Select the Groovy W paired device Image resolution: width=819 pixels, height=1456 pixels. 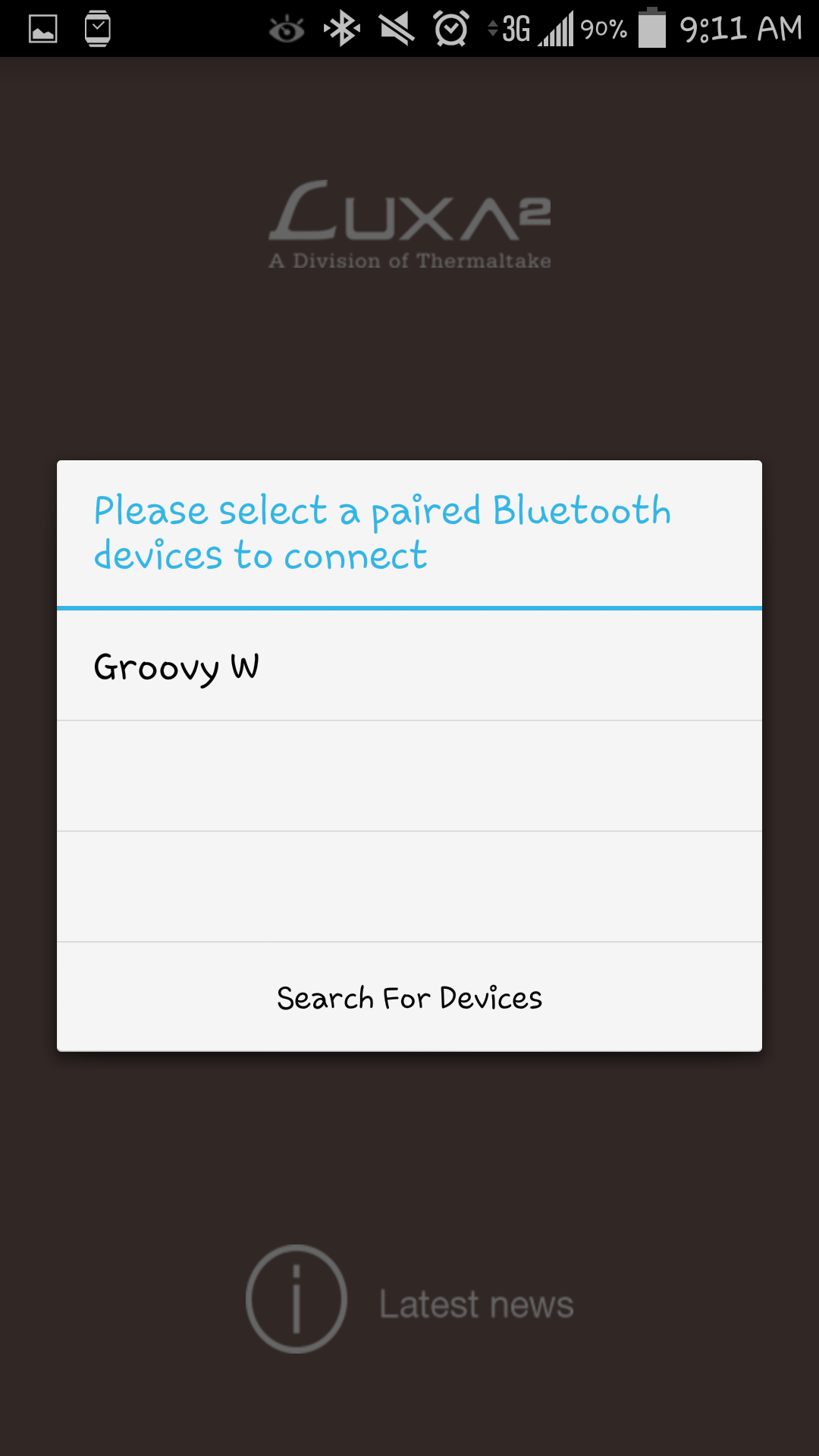coord(409,666)
